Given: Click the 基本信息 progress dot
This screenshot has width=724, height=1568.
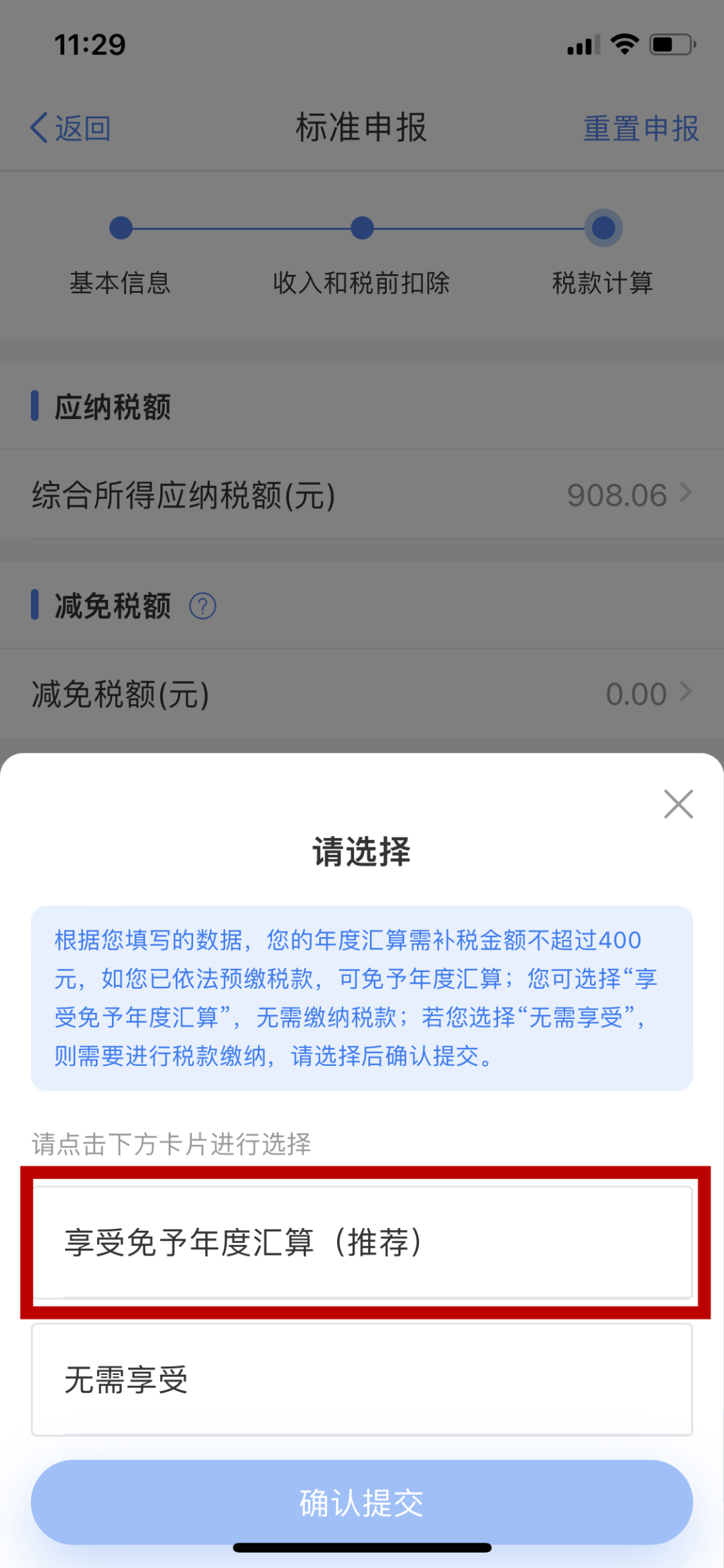Looking at the screenshot, I should [120, 228].
